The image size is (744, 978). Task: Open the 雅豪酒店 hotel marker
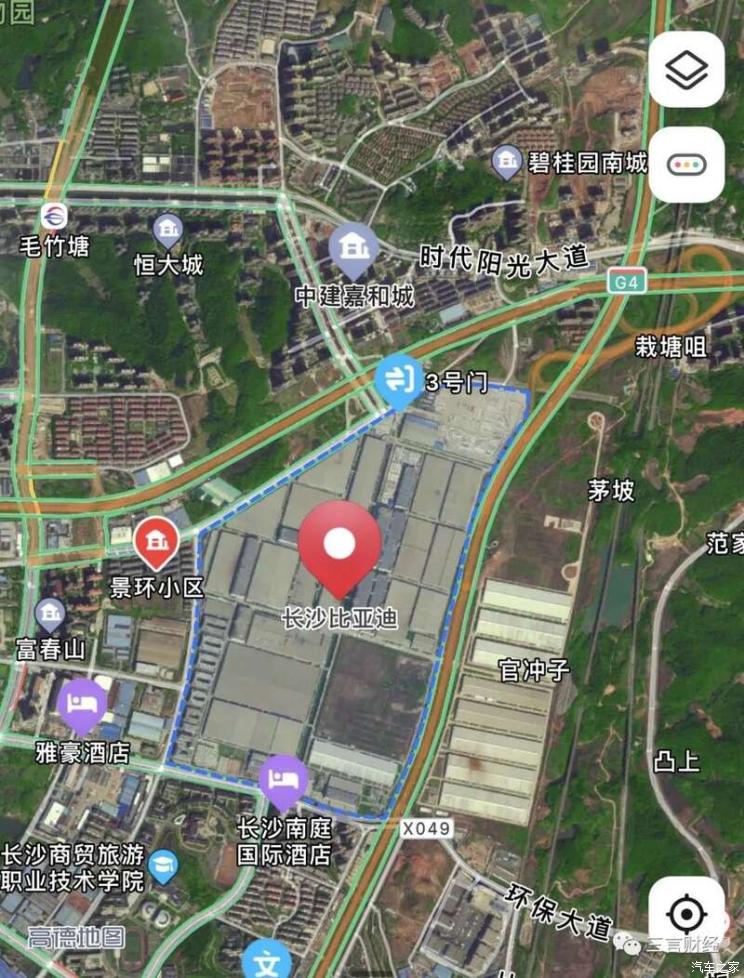[x=81, y=705]
